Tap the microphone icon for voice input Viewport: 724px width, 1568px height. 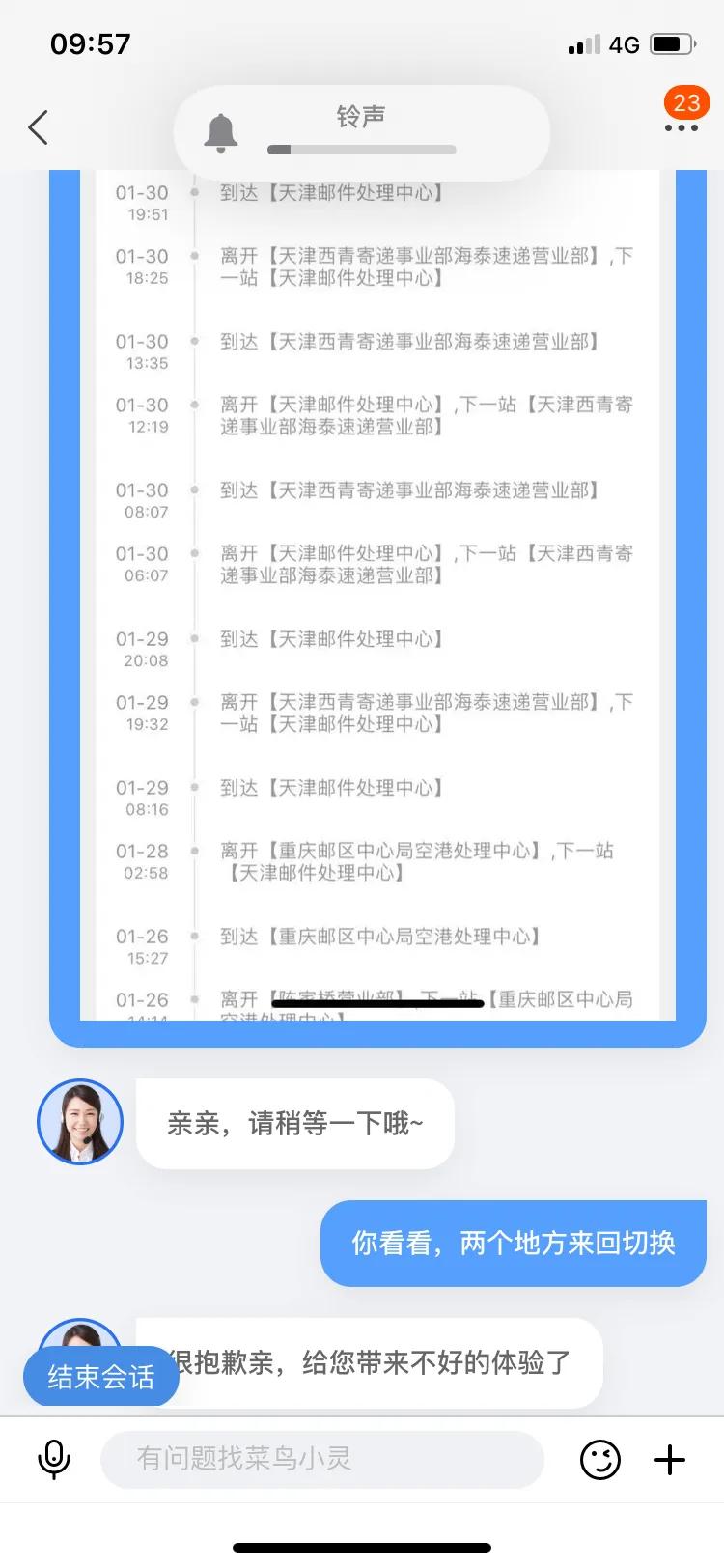click(55, 1461)
